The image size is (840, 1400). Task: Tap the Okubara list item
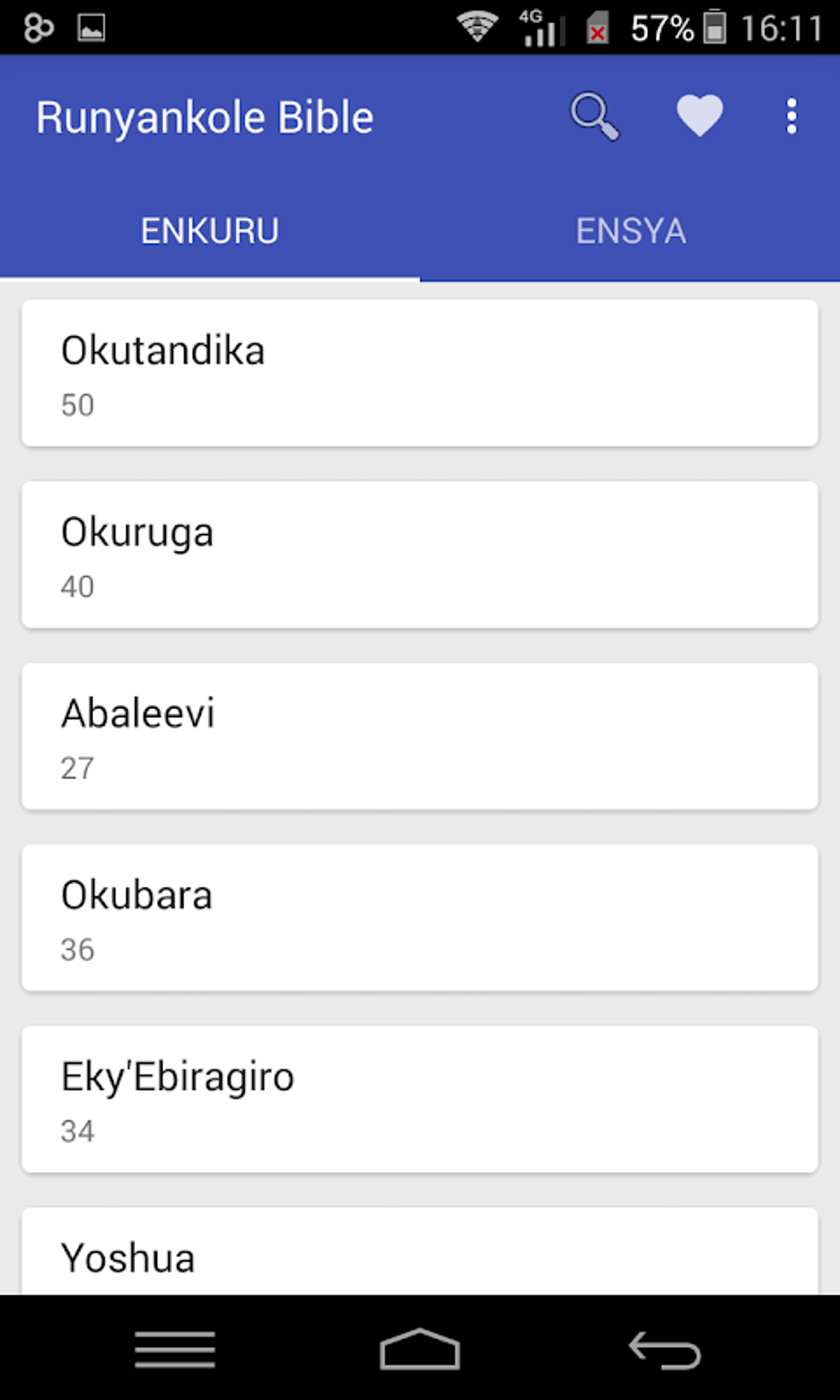(x=420, y=917)
